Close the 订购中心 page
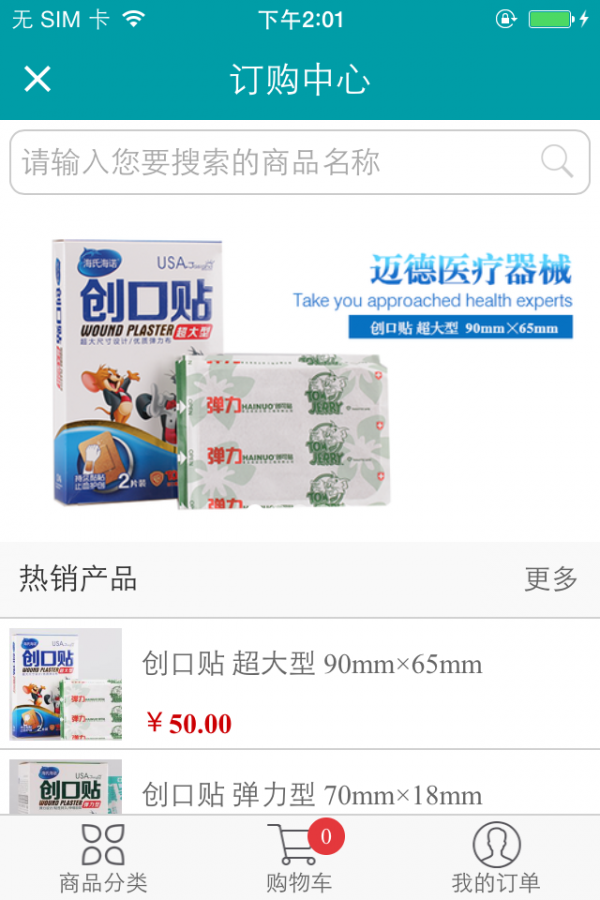Viewport: 600px width, 900px height. tap(37, 79)
